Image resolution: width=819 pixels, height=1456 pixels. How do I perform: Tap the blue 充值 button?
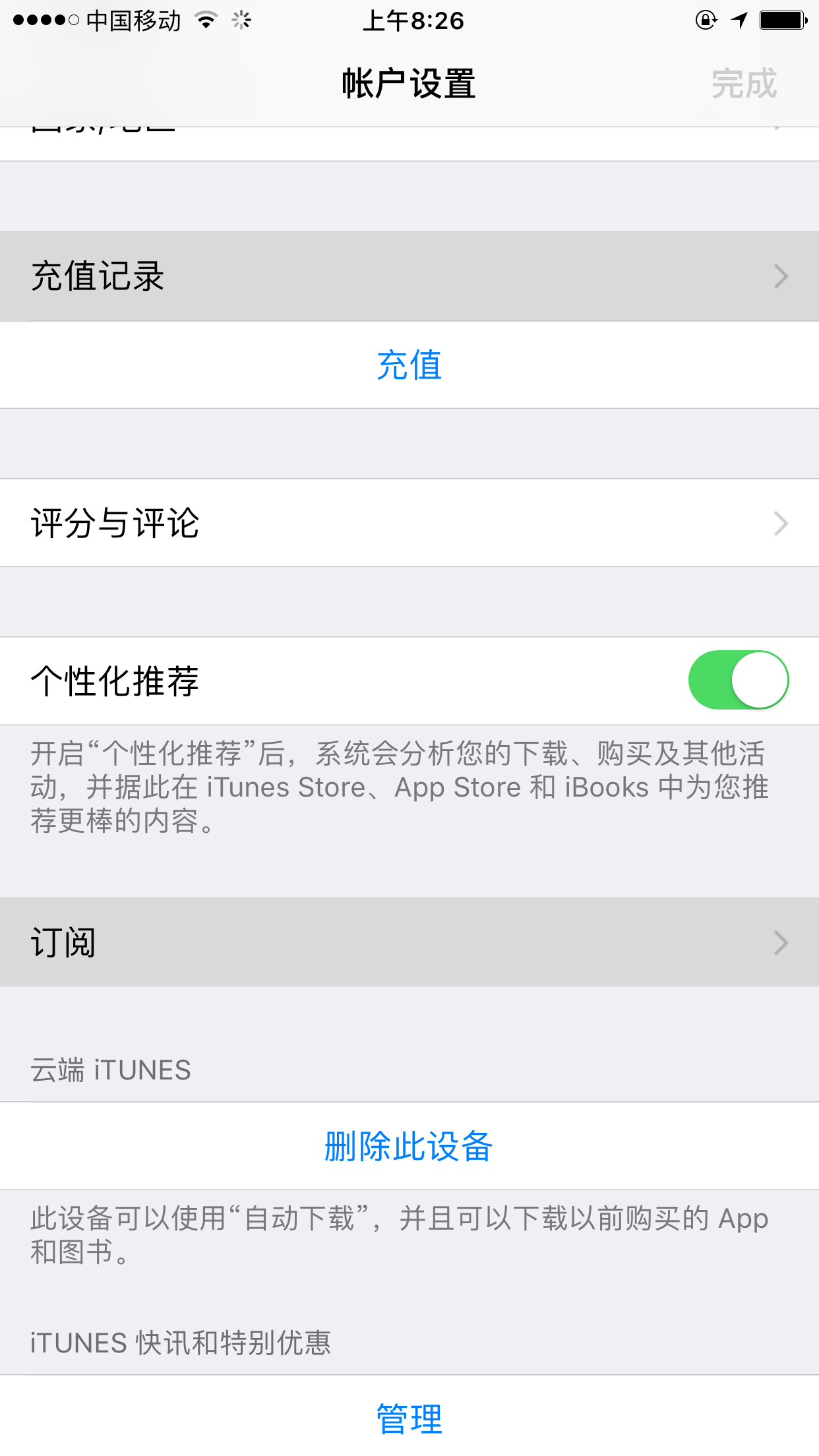409,365
